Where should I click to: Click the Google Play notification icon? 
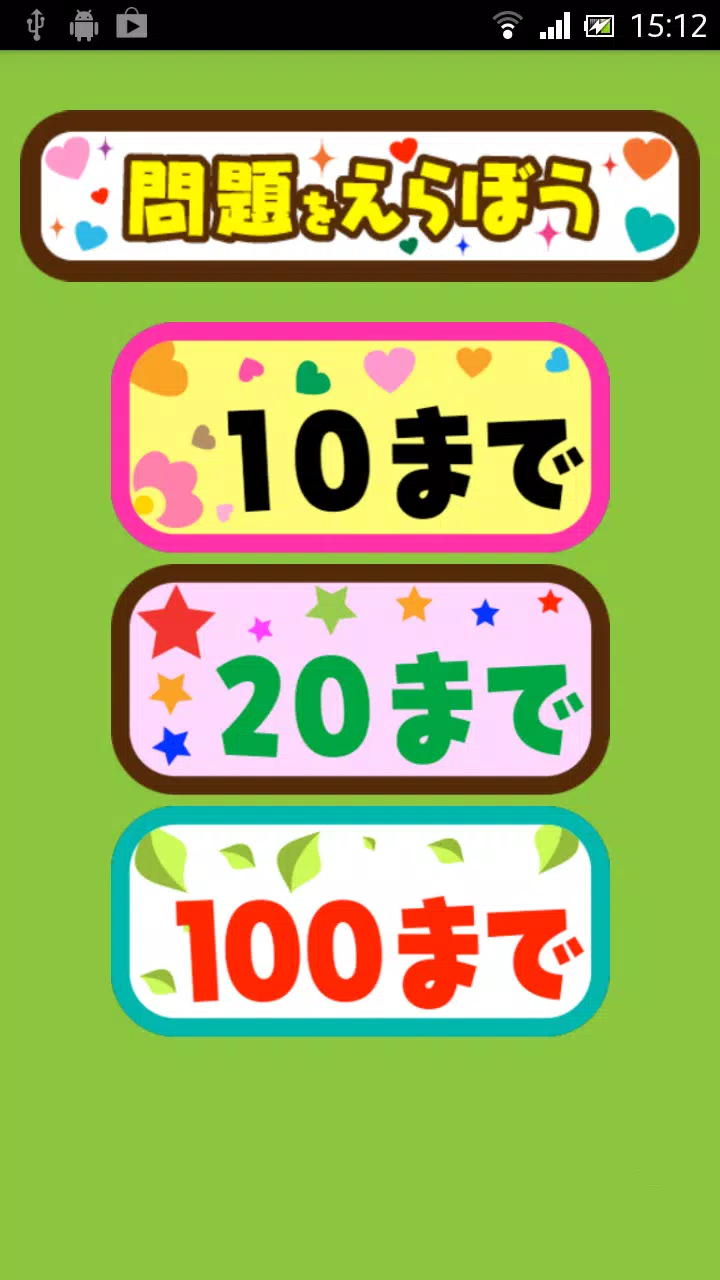coord(132,25)
